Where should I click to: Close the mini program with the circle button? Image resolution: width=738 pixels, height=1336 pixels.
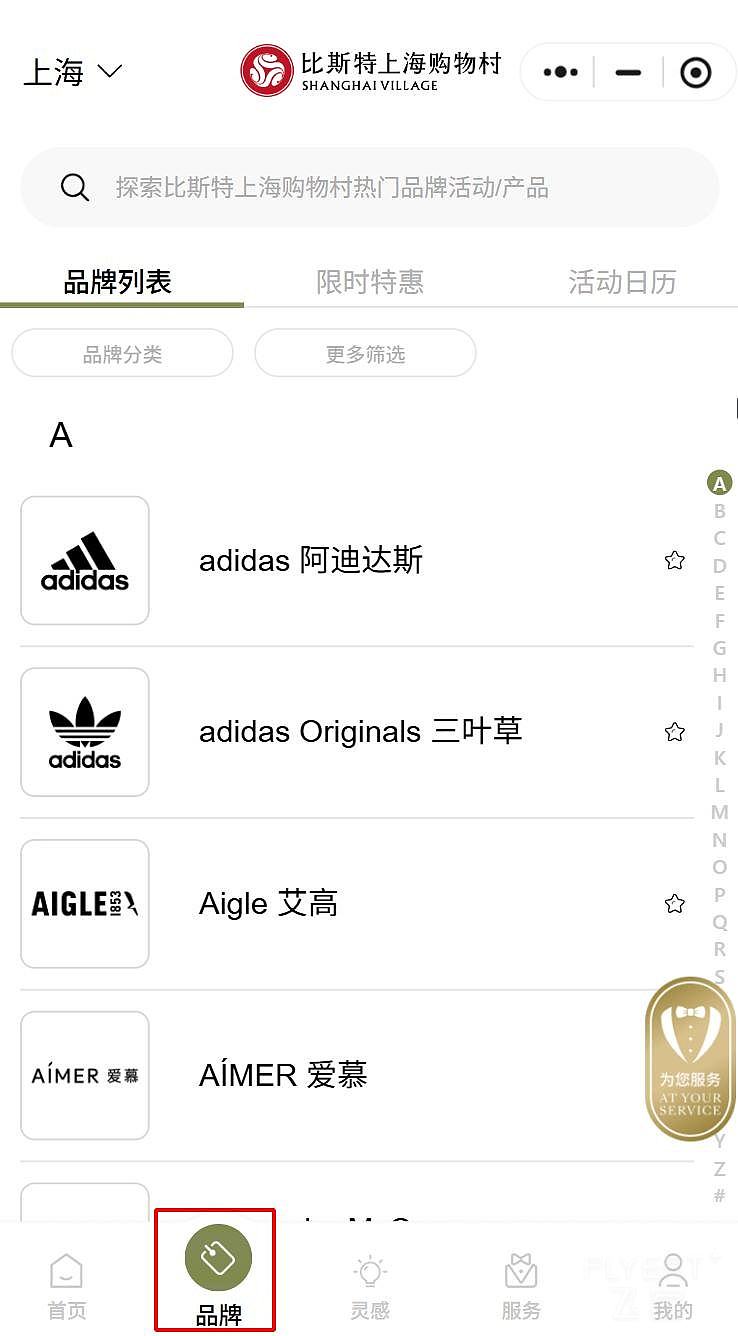click(695, 72)
